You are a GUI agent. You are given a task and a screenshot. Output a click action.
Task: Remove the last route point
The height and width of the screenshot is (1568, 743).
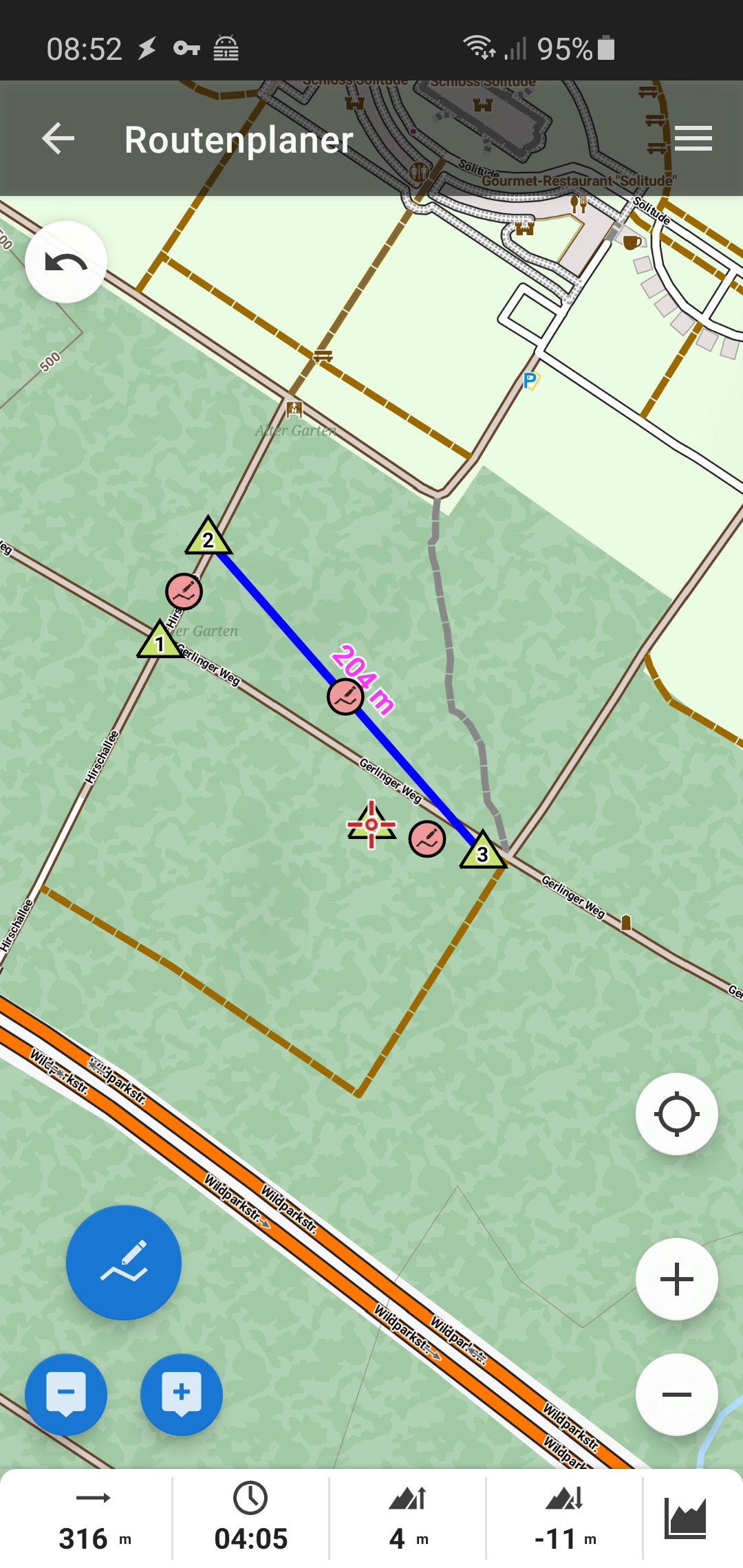click(x=66, y=1395)
